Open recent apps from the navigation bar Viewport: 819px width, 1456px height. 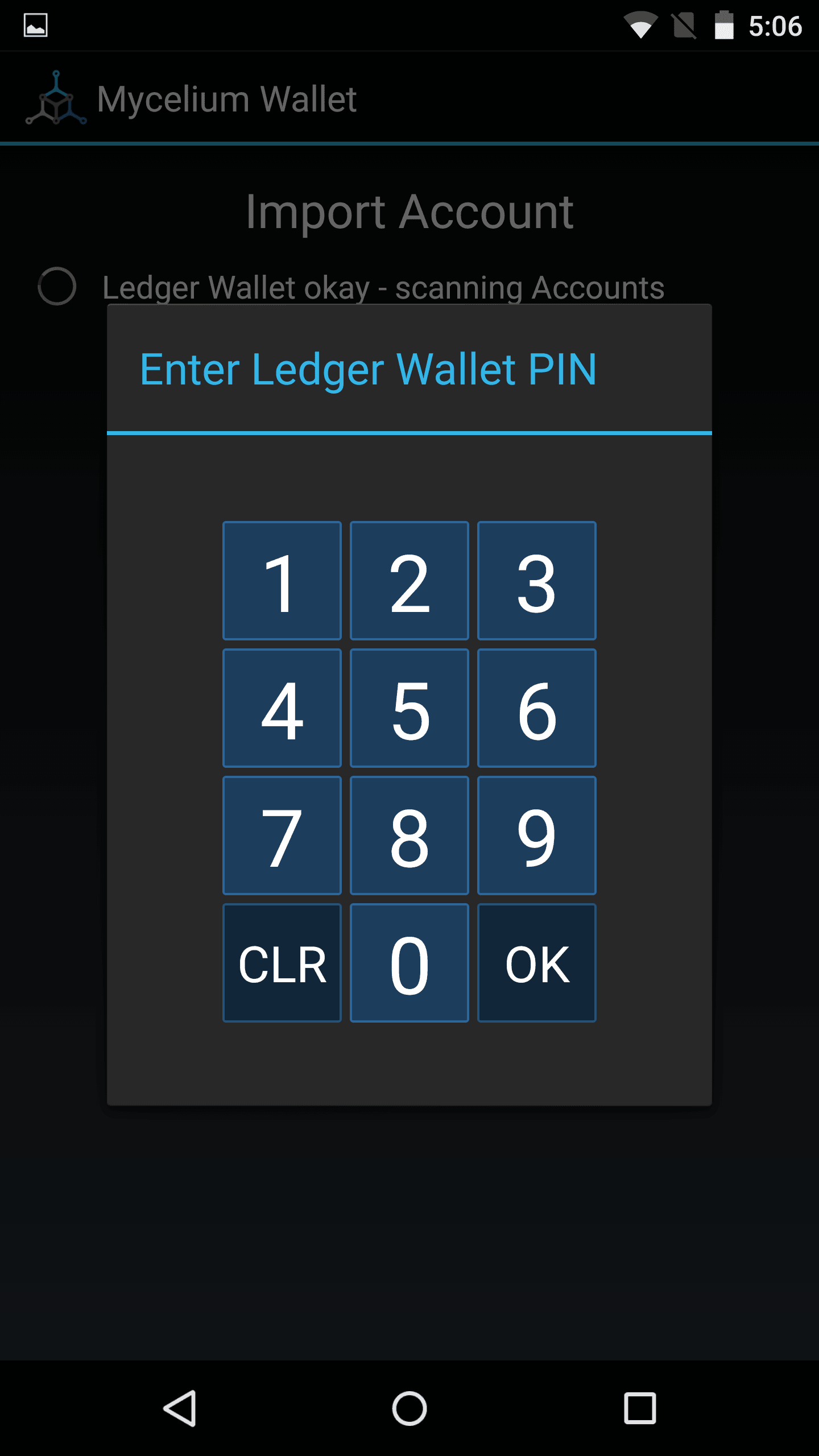[x=640, y=1408]
